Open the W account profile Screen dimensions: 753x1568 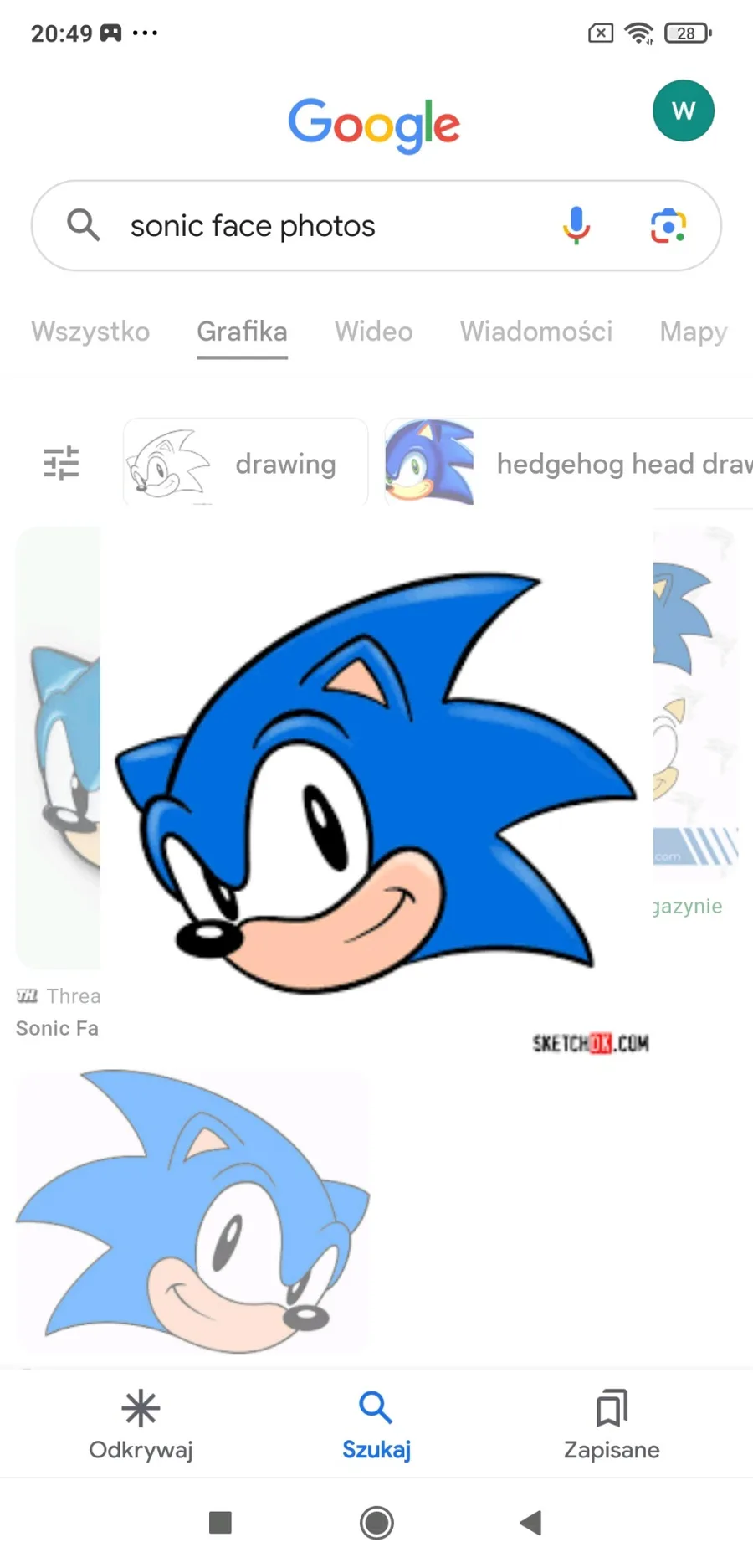pos(683,111)
